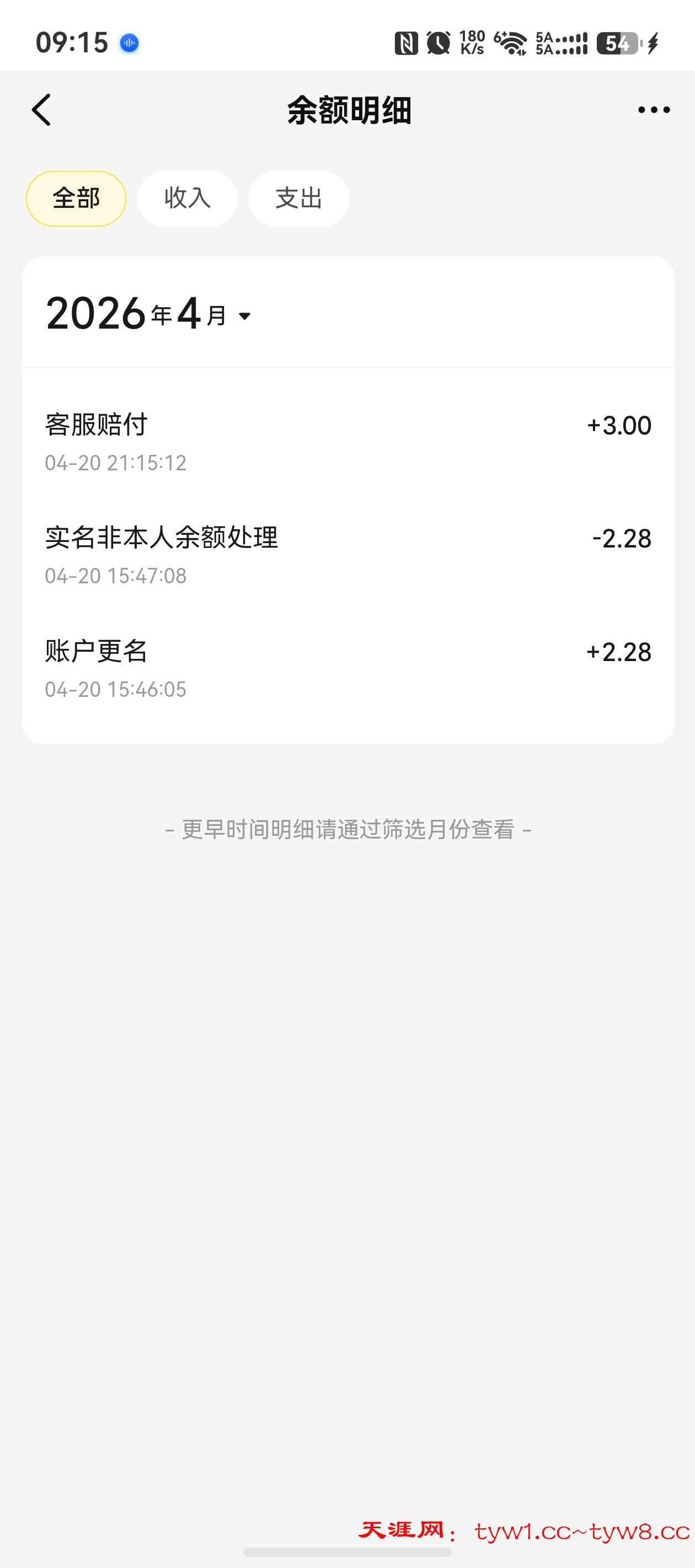The width and height of the screenshot is (695, 1568).
Task: Go back using the top-left arrow
Action: coord(41,110)
